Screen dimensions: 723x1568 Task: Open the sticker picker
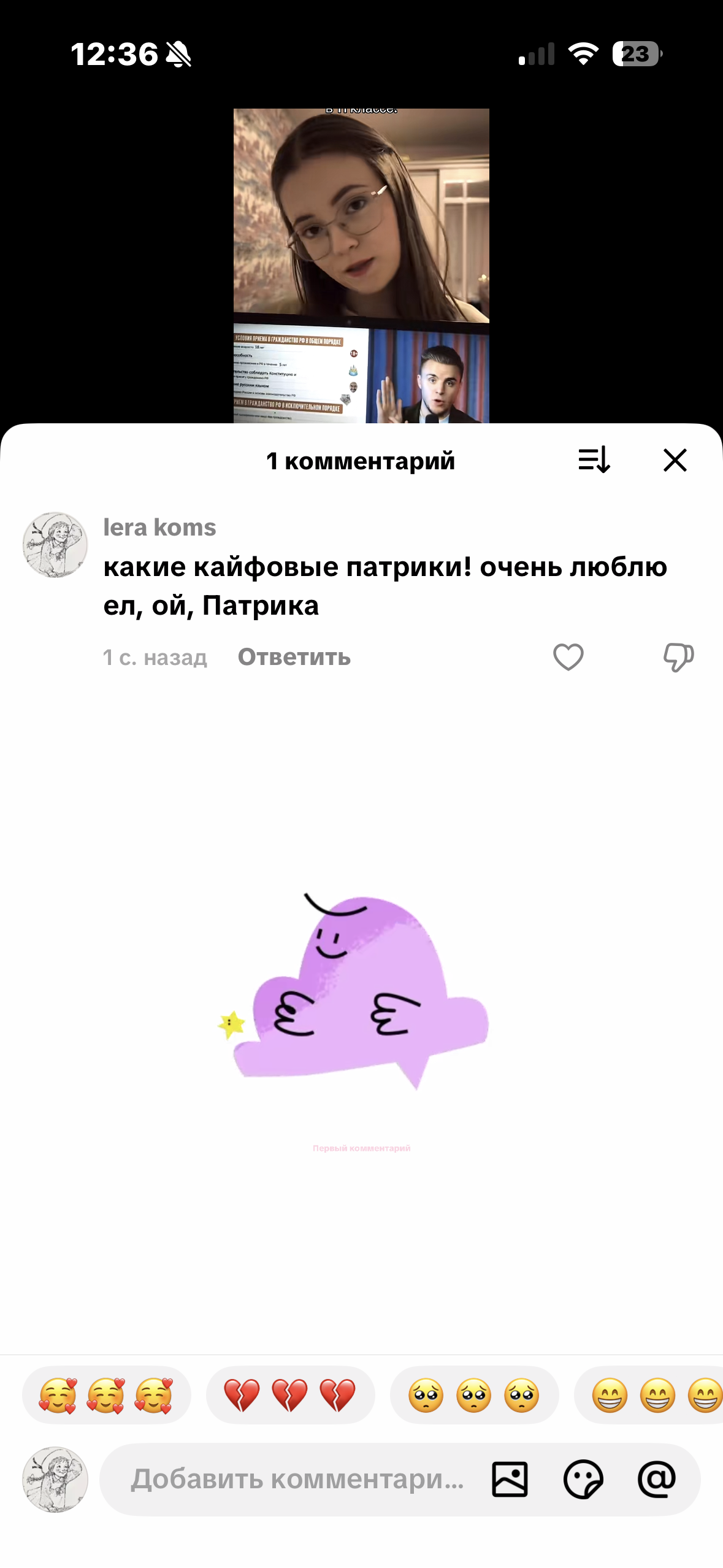click(583, 1479)
